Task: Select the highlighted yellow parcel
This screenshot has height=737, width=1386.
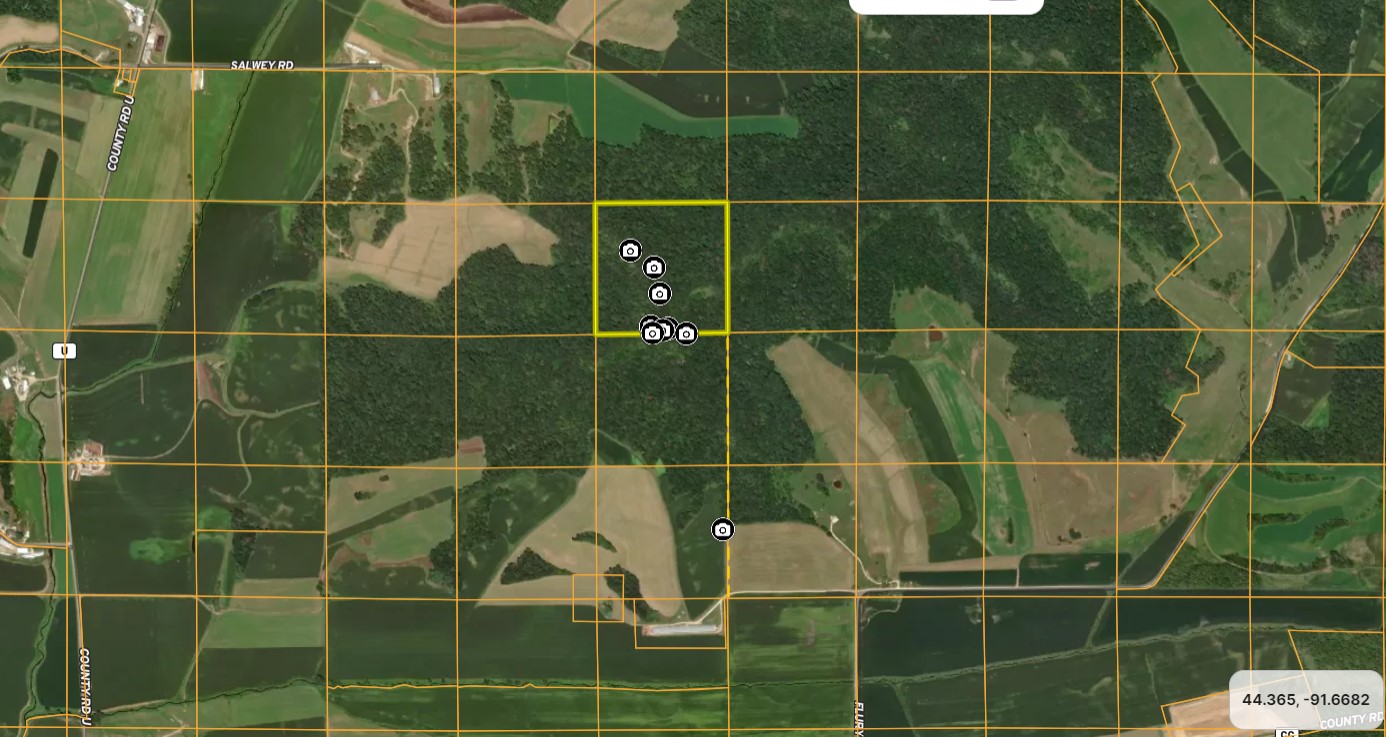Action: click(692, 240)
